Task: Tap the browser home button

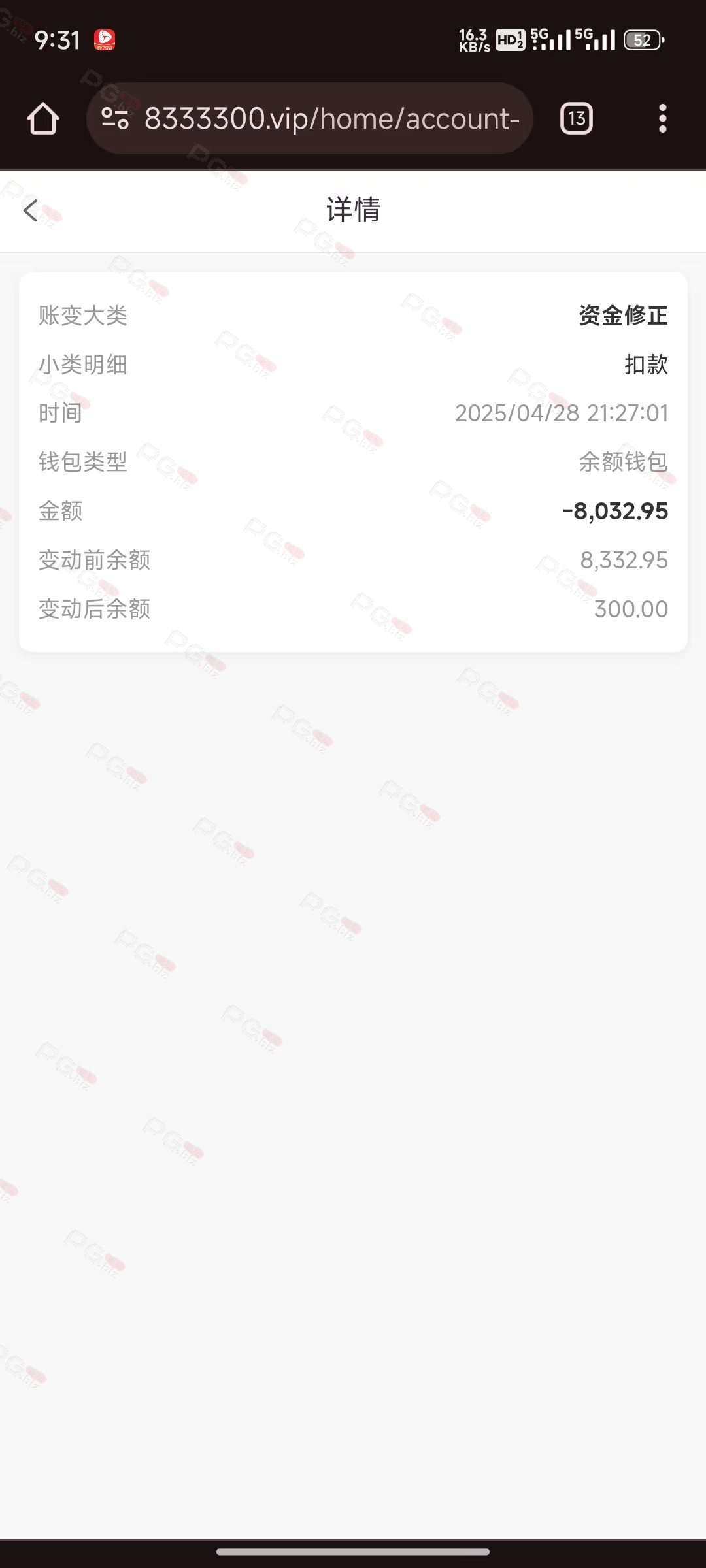Action: [43, 118]
